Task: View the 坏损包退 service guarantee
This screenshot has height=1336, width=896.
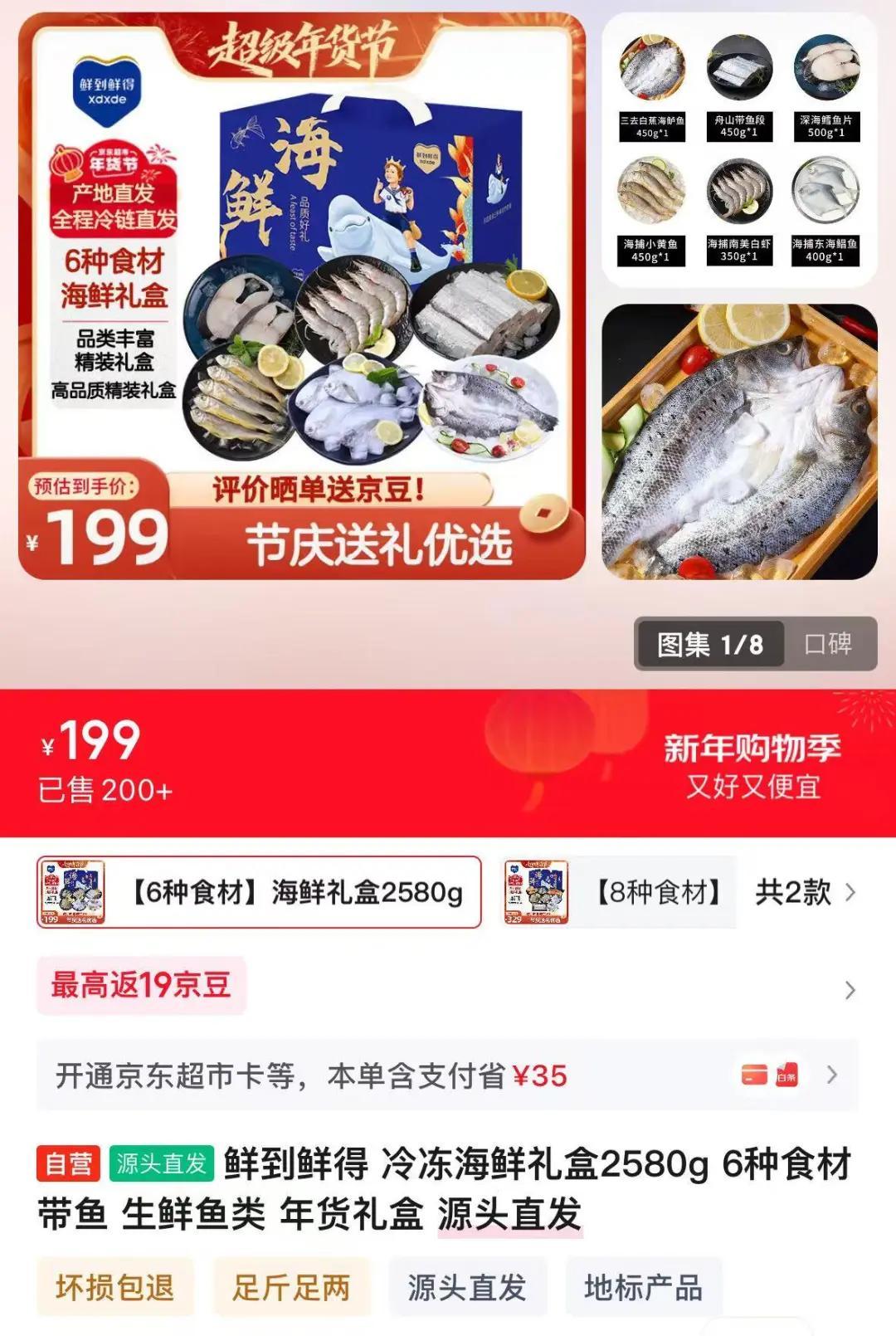Action: 114,1287
